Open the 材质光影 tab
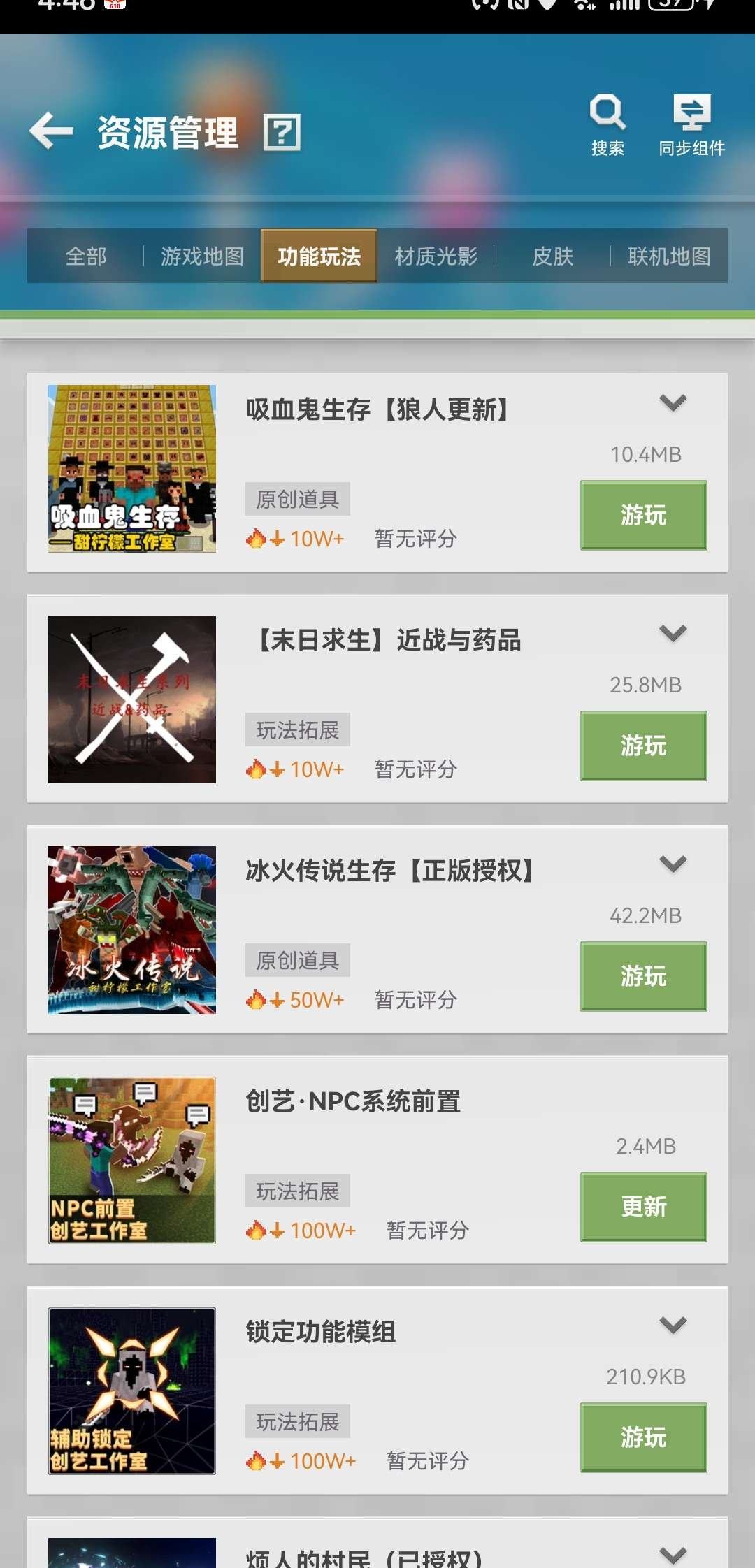 pyautogui.click(x=435, y=257)
